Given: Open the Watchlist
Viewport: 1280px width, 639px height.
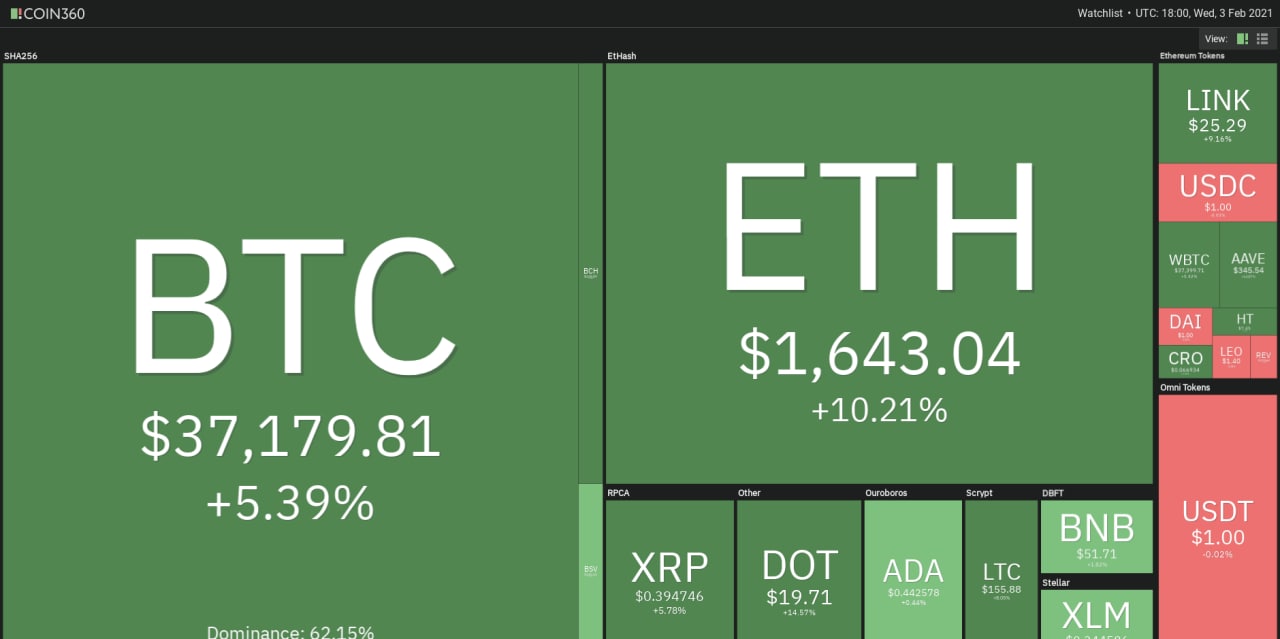Looking at the screenshot, I should [x=1101, y=13].
